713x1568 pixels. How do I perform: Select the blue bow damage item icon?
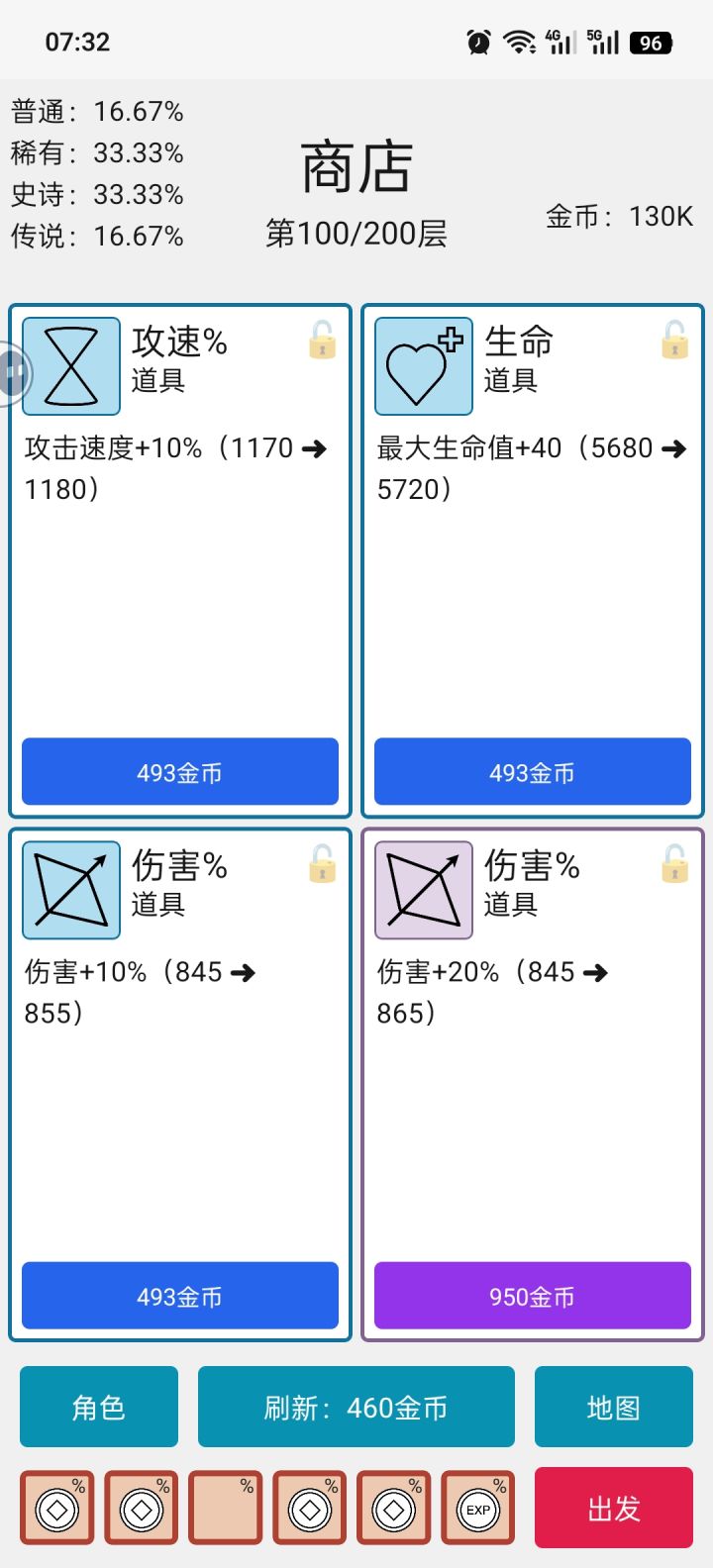click(x=69, y=890)
